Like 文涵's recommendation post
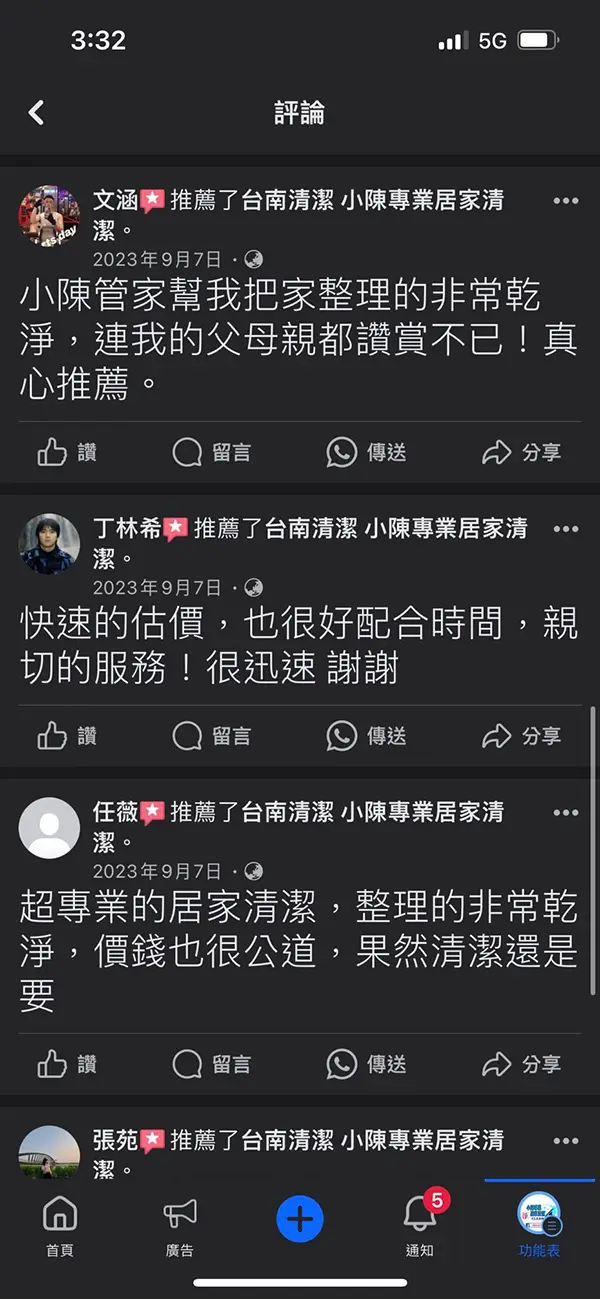The image size is (600, 1299). [x=67, y=453]
